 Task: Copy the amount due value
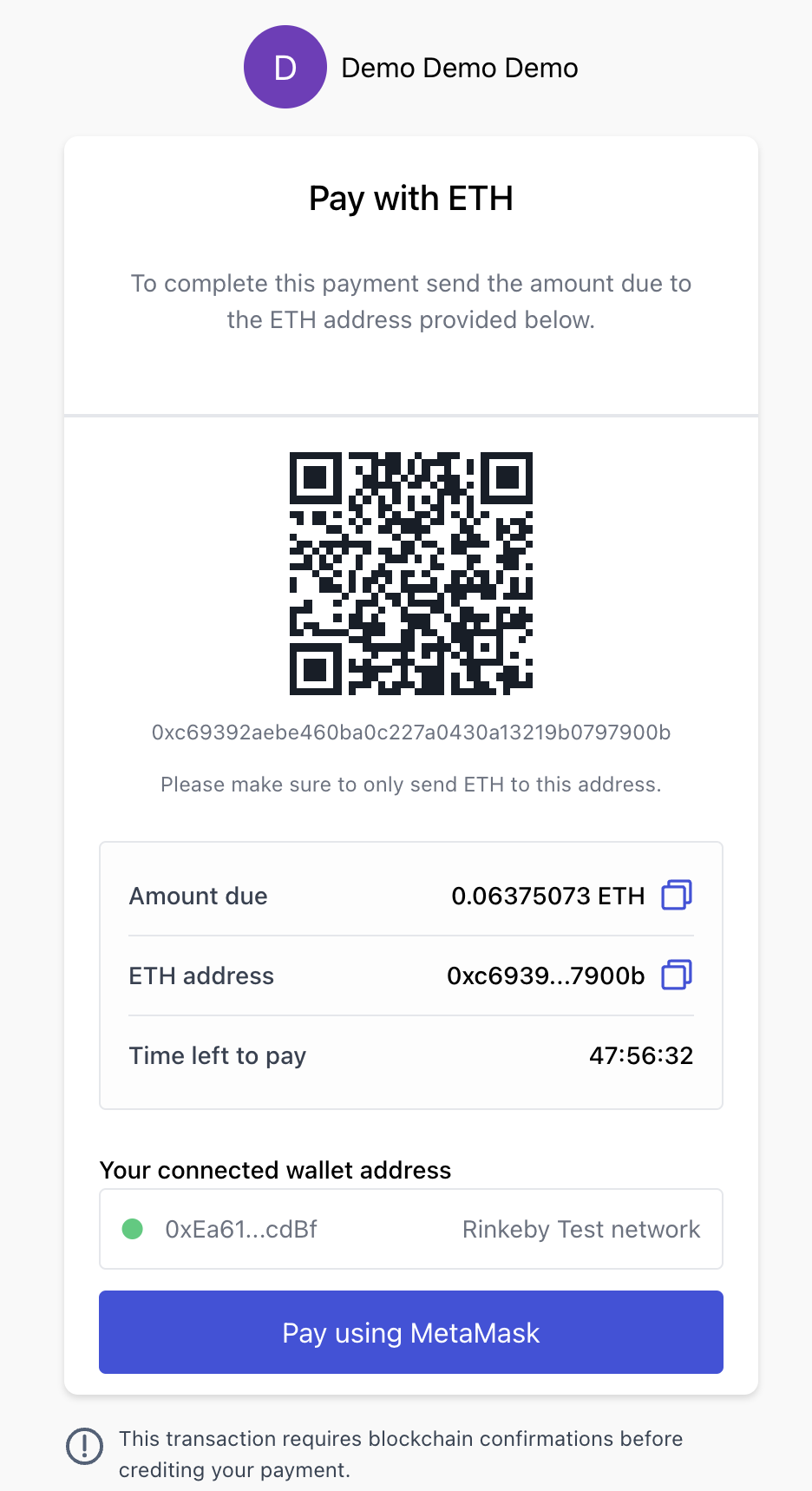[676, 895]
